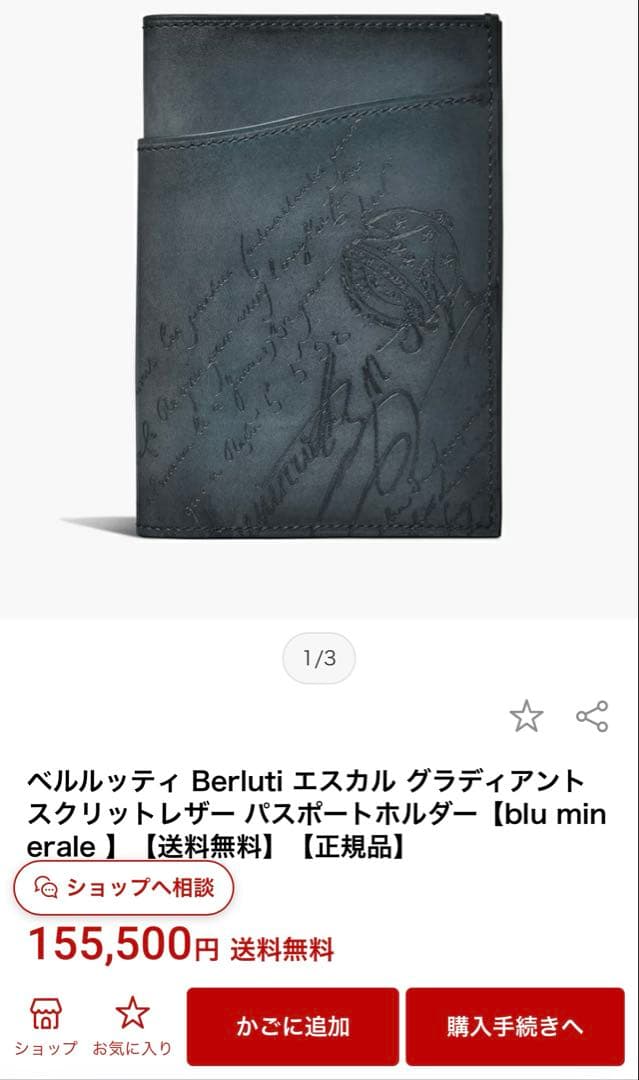The width and height of the screenshot is (639, 1080).
Task: Proceed to checkout via 購入手続きへ
Action: pos(514,1026)
